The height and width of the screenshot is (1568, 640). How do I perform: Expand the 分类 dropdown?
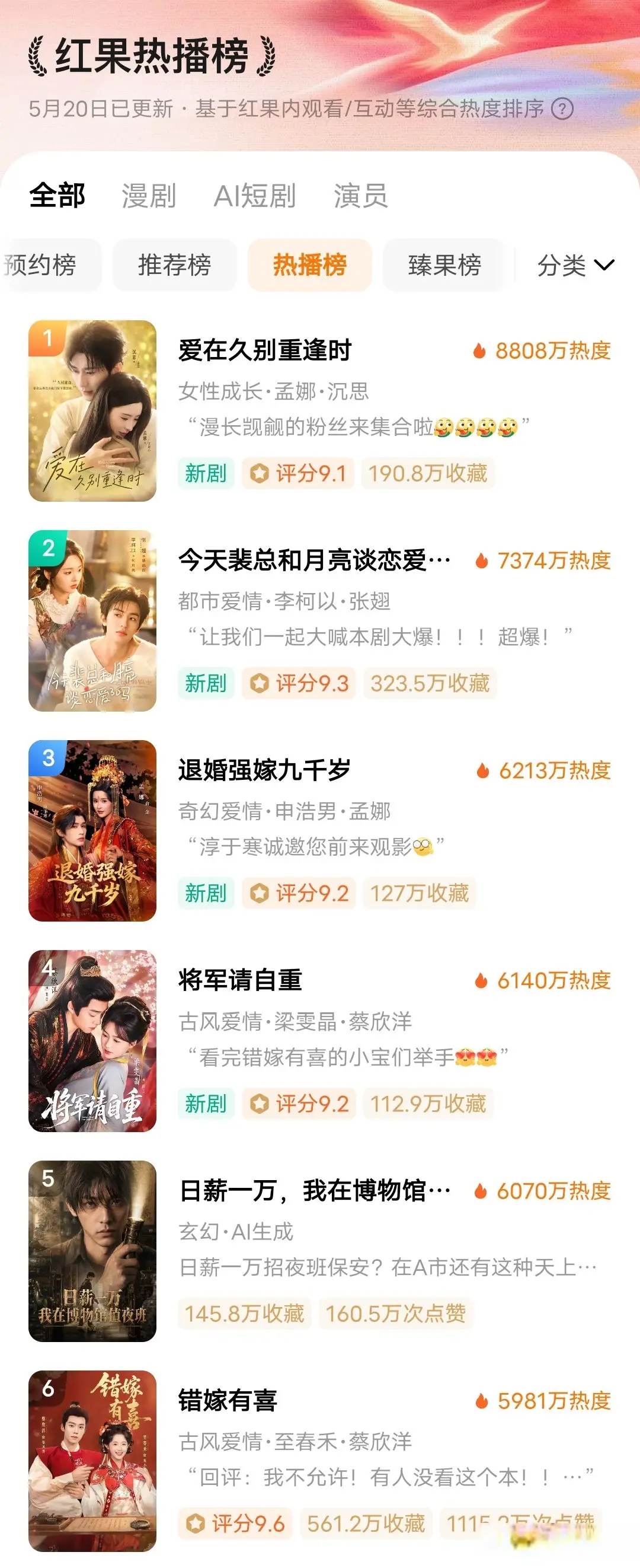click(x=575, y=266)
